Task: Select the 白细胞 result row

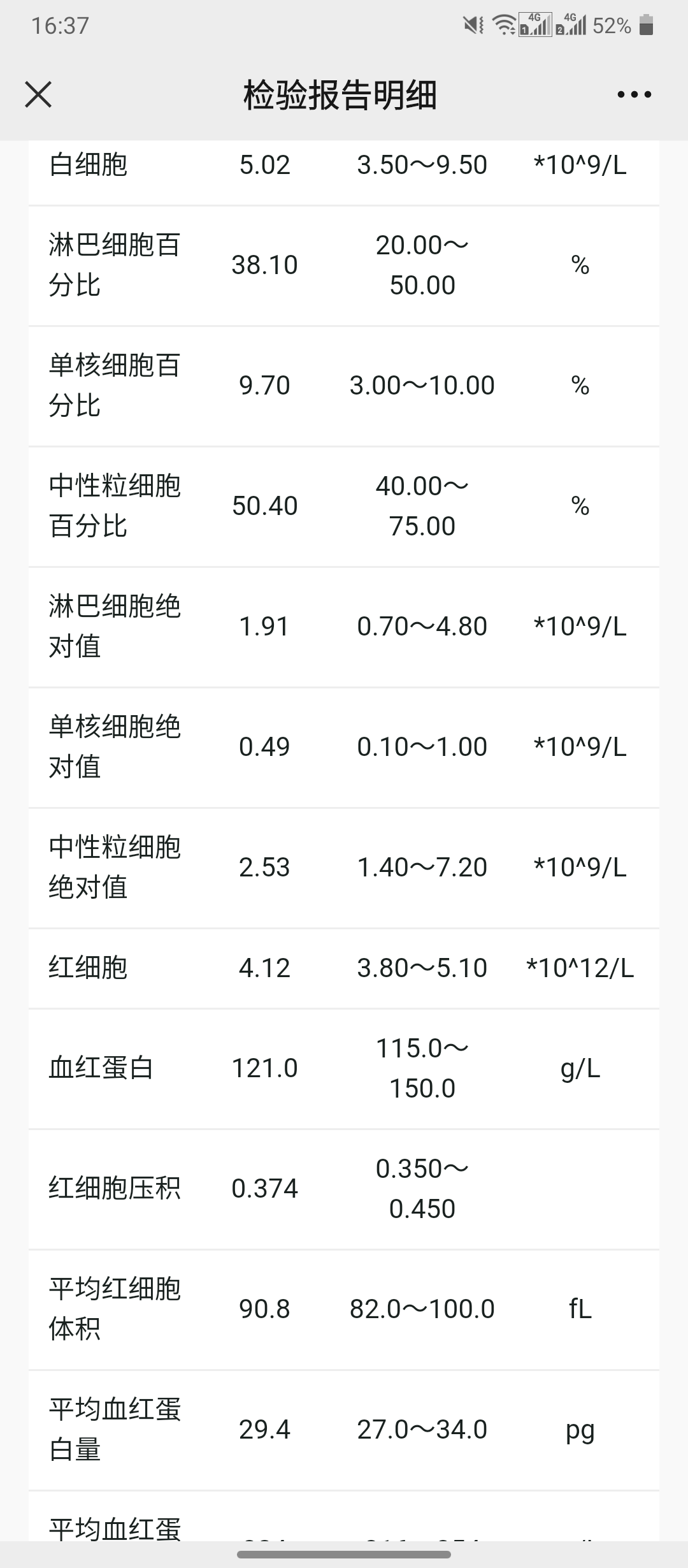Action: point(344,165)
